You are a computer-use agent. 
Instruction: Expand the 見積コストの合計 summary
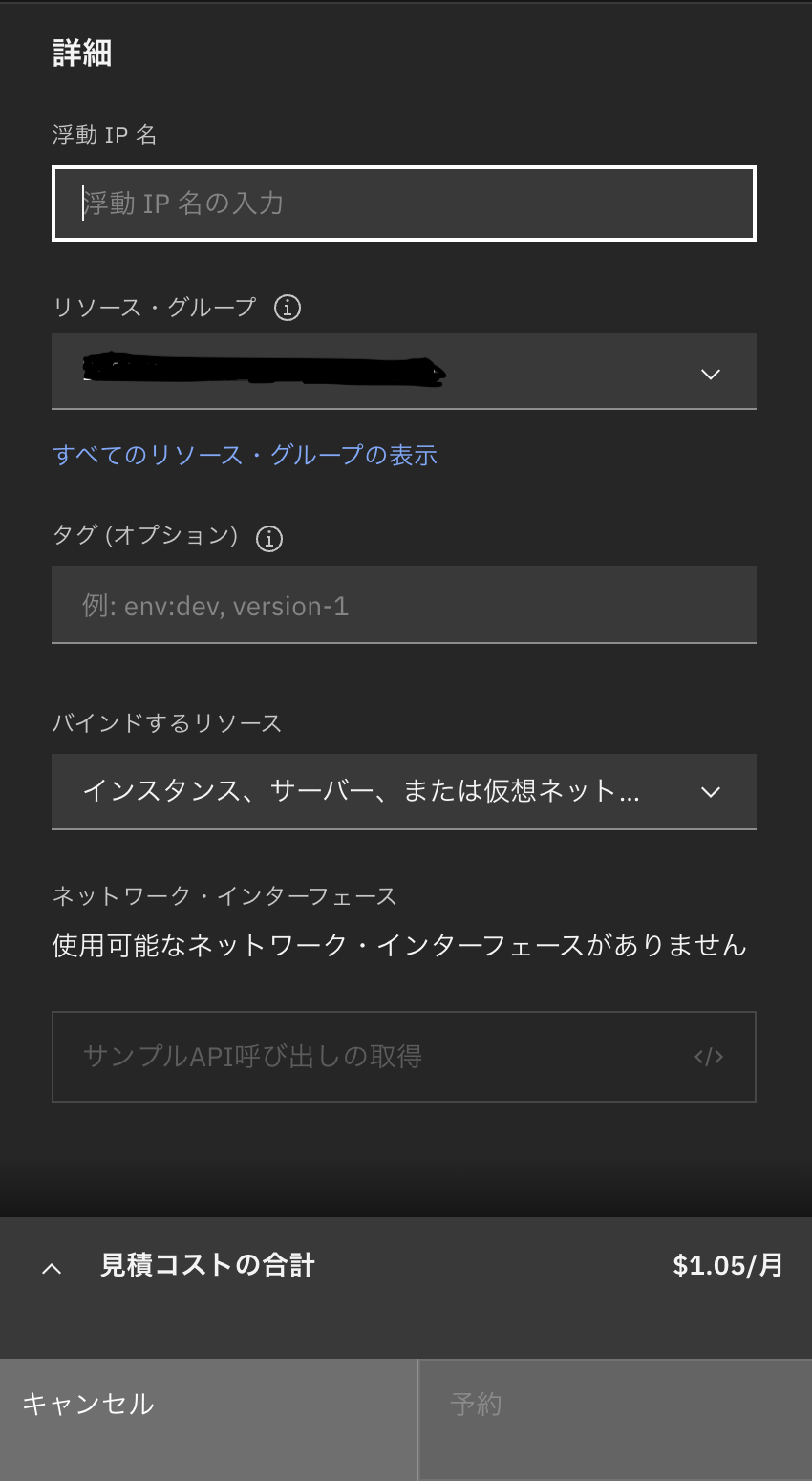coord(53,1268)
